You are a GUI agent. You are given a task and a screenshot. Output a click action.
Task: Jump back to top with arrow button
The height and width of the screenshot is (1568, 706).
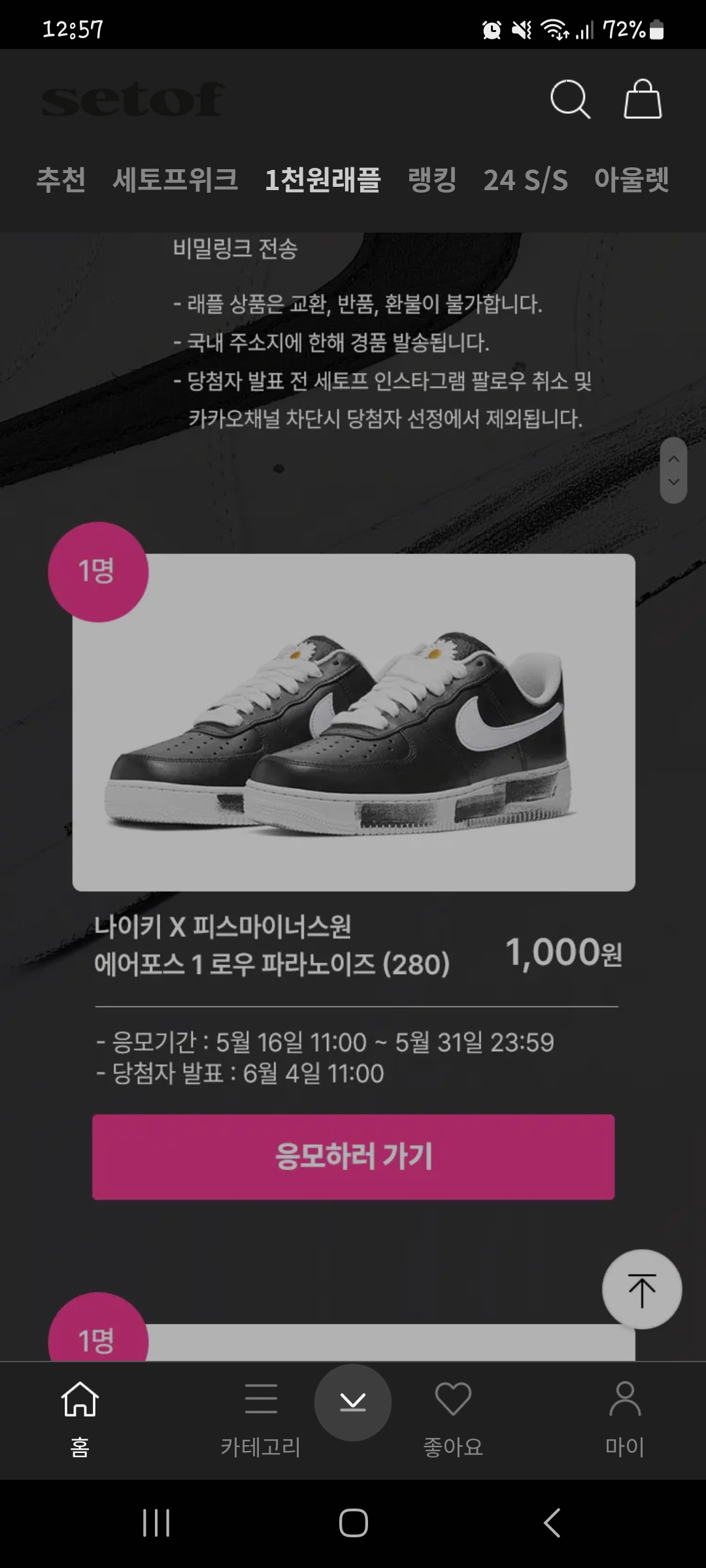[641, 1289]
